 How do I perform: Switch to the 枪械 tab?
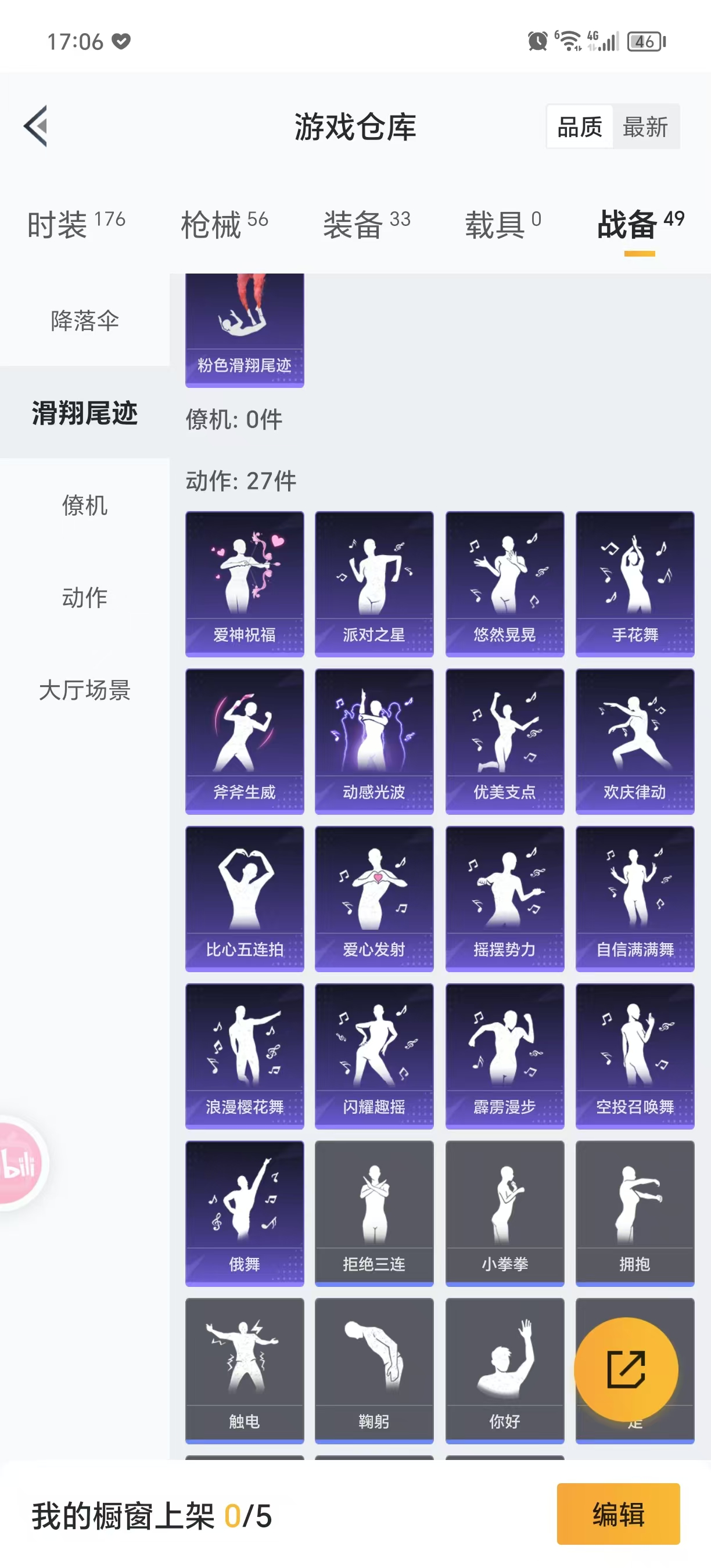pyautogui.click(x=224, y=224)
